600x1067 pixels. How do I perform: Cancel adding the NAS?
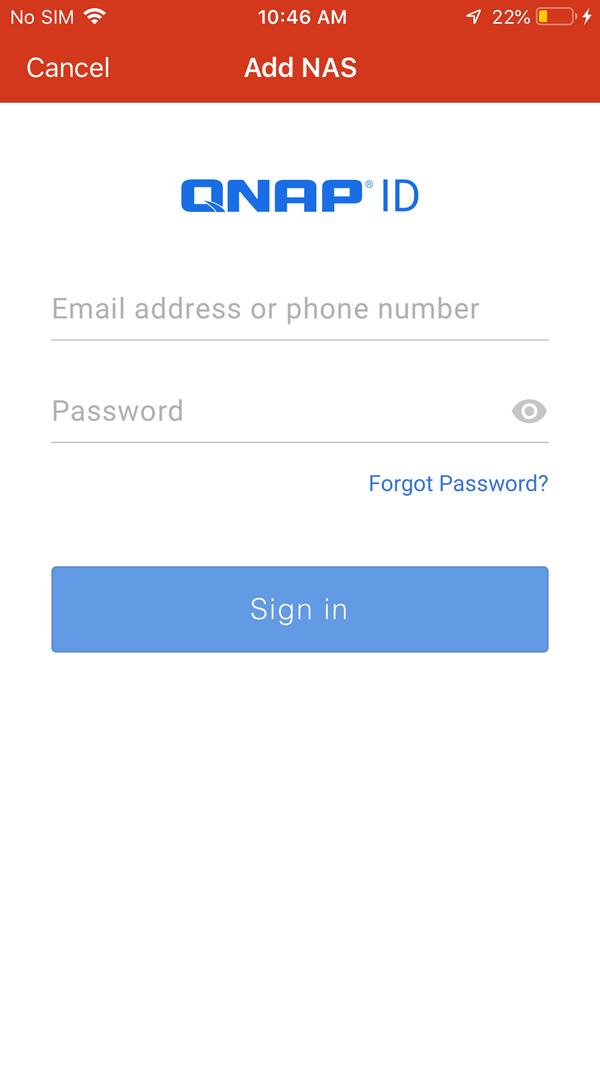pyautogui.click(x=68, y=68)
